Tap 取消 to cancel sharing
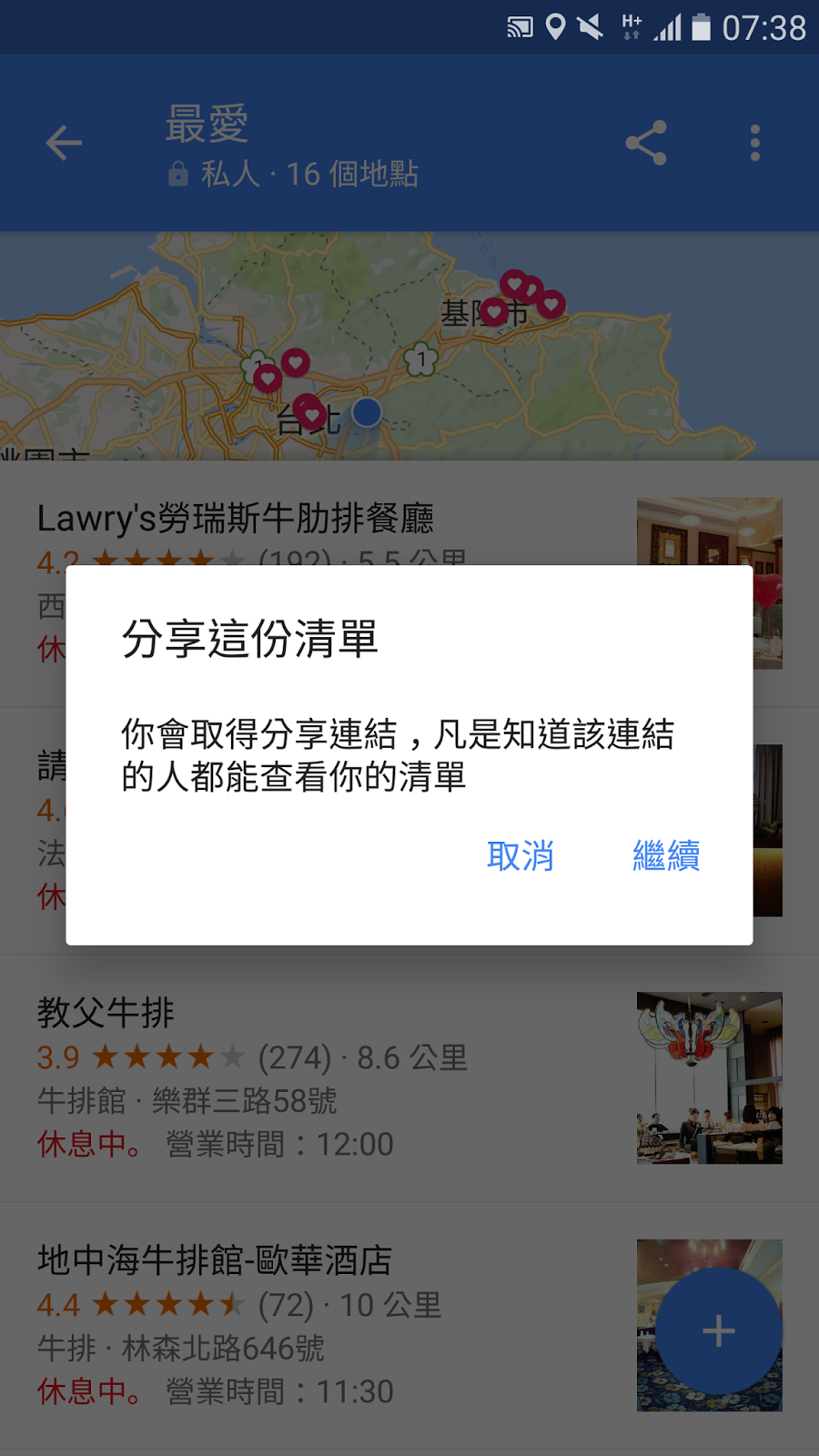 click(520, 856)
